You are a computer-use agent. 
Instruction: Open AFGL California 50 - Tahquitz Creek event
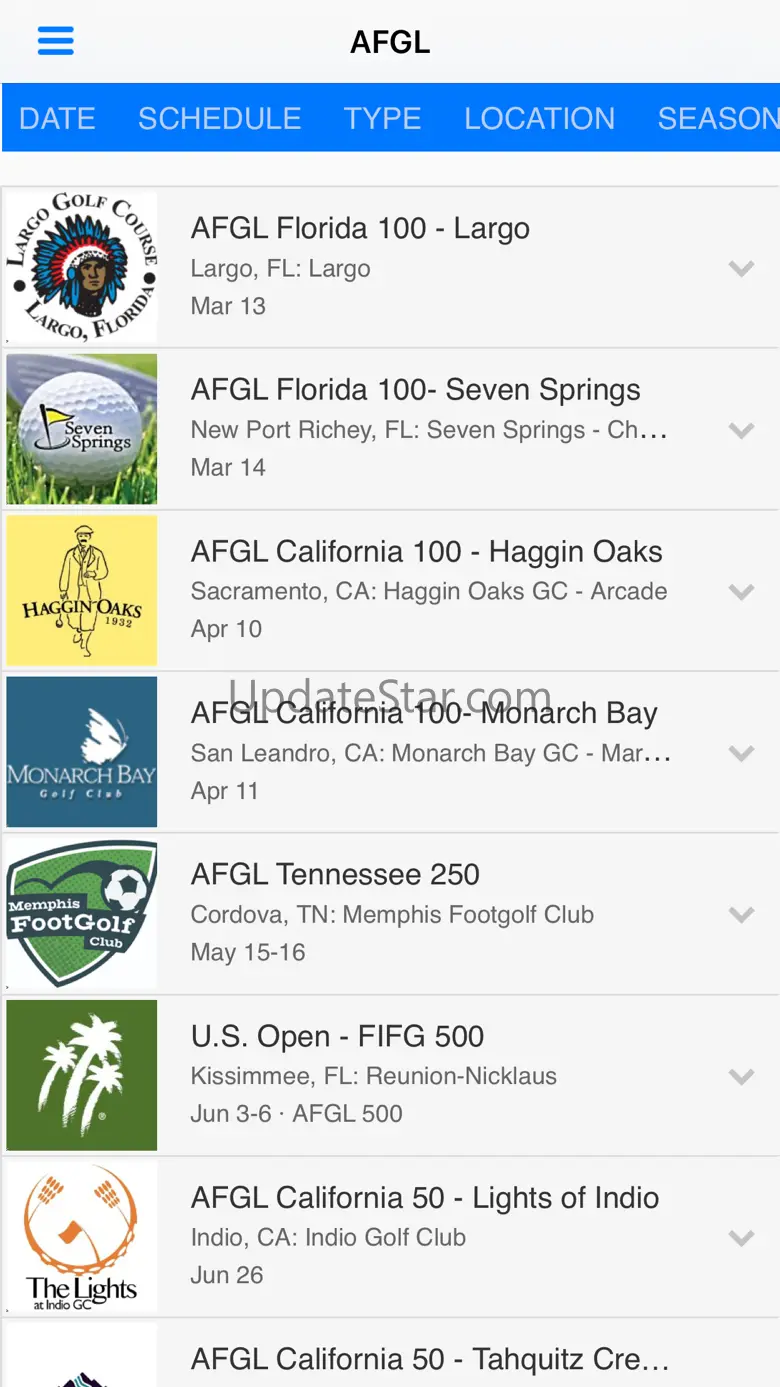[x=430, y=1359]
